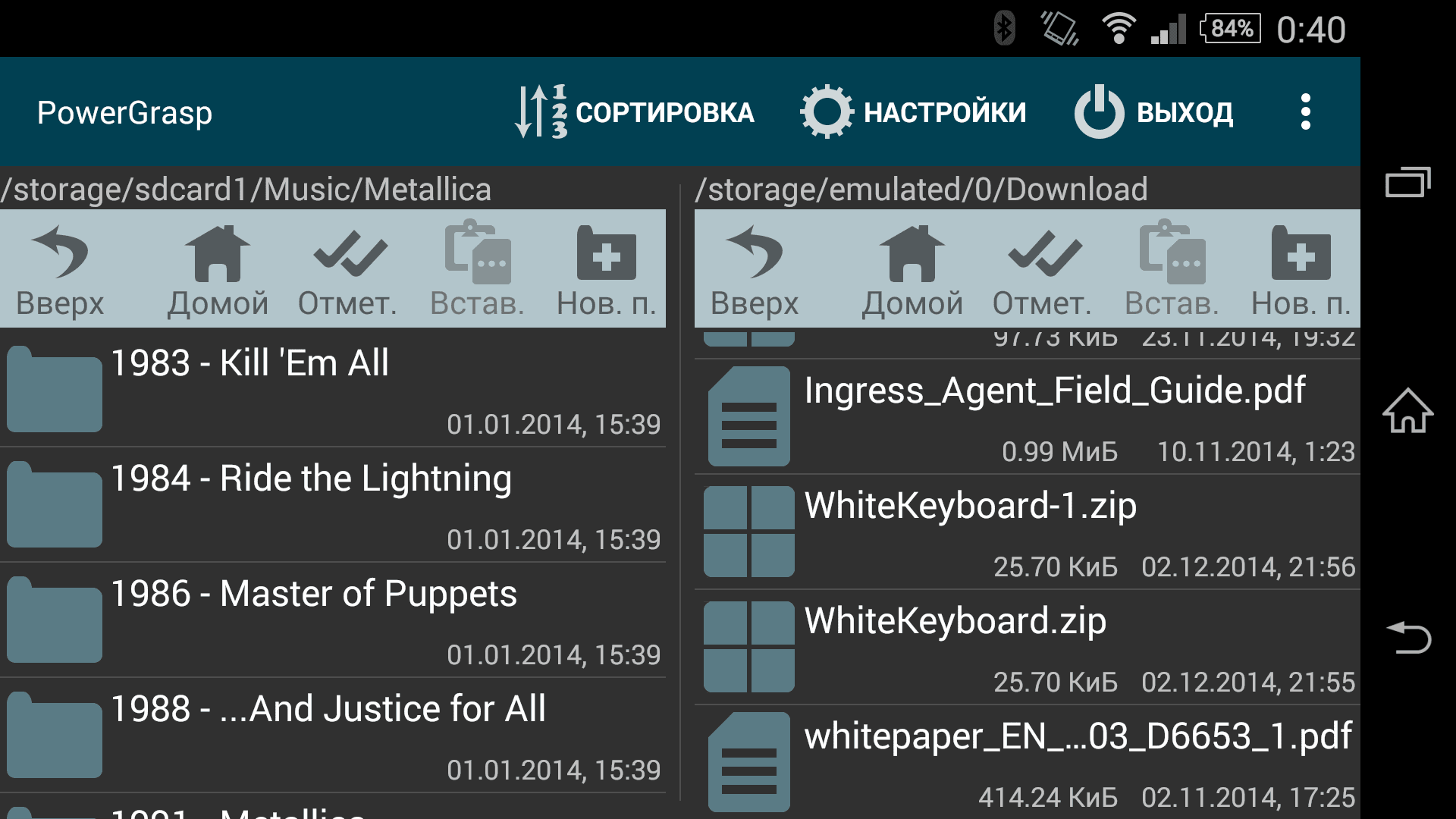Create new folder (Нов. п.) in Metallica panel
This screenshot has height=819, width=1456.
[x=606, y=269]
